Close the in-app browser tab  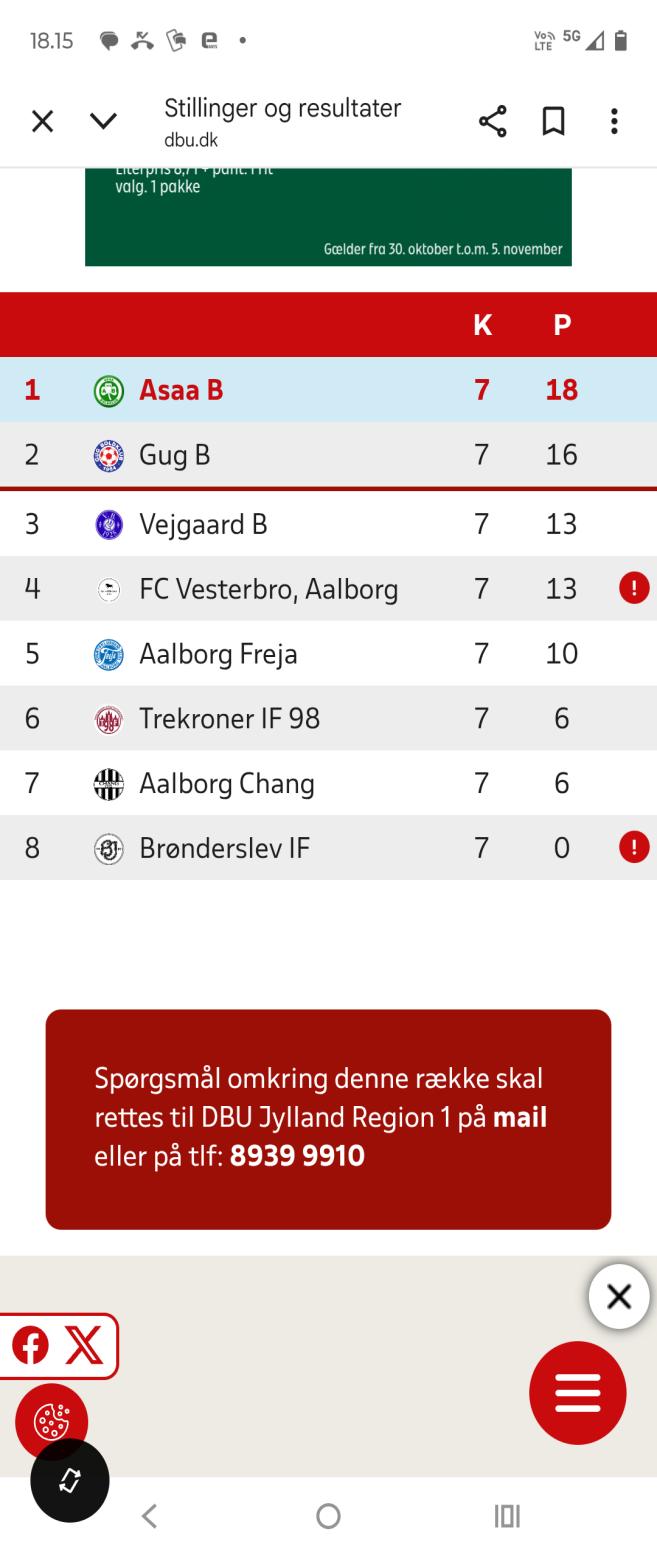42,122
